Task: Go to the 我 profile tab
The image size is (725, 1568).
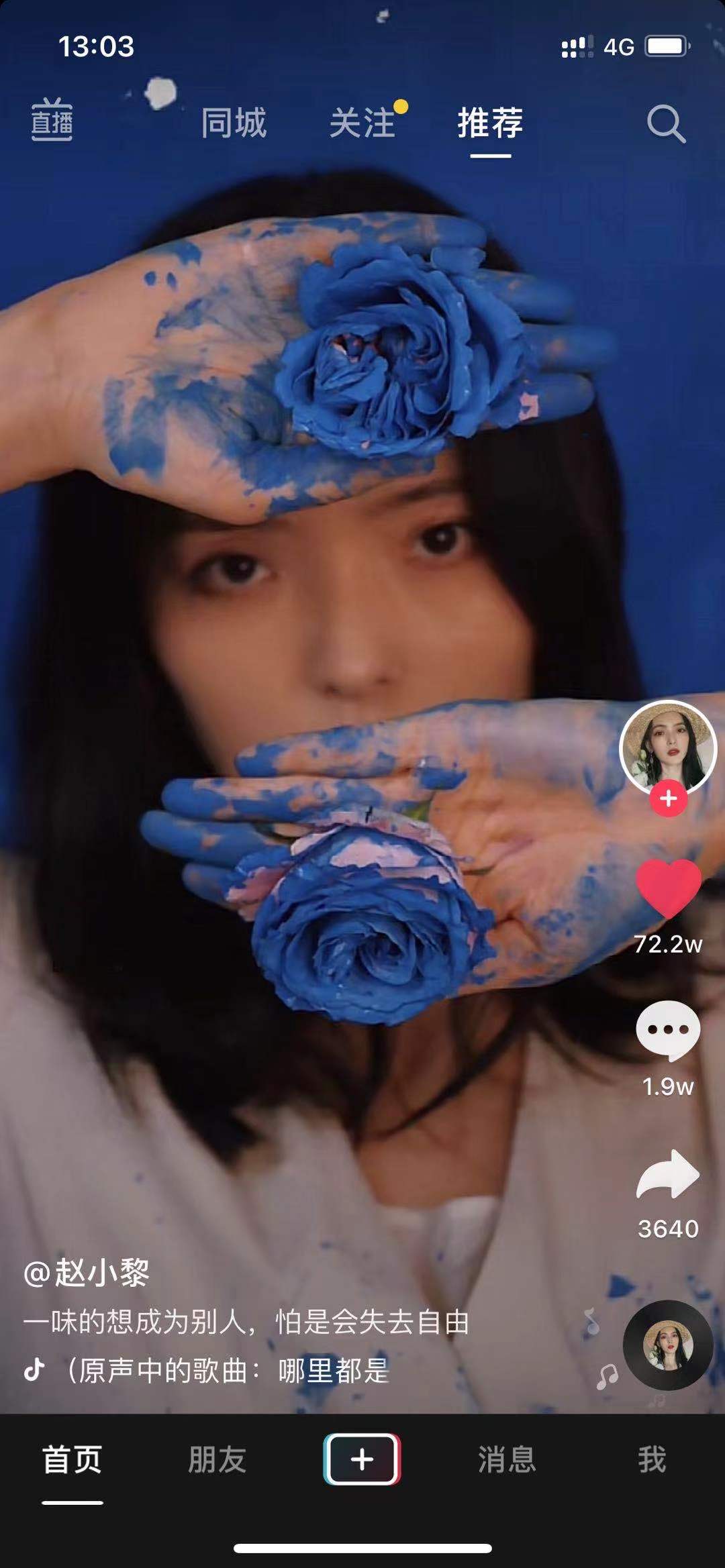Action: (x=652, y=1460)
